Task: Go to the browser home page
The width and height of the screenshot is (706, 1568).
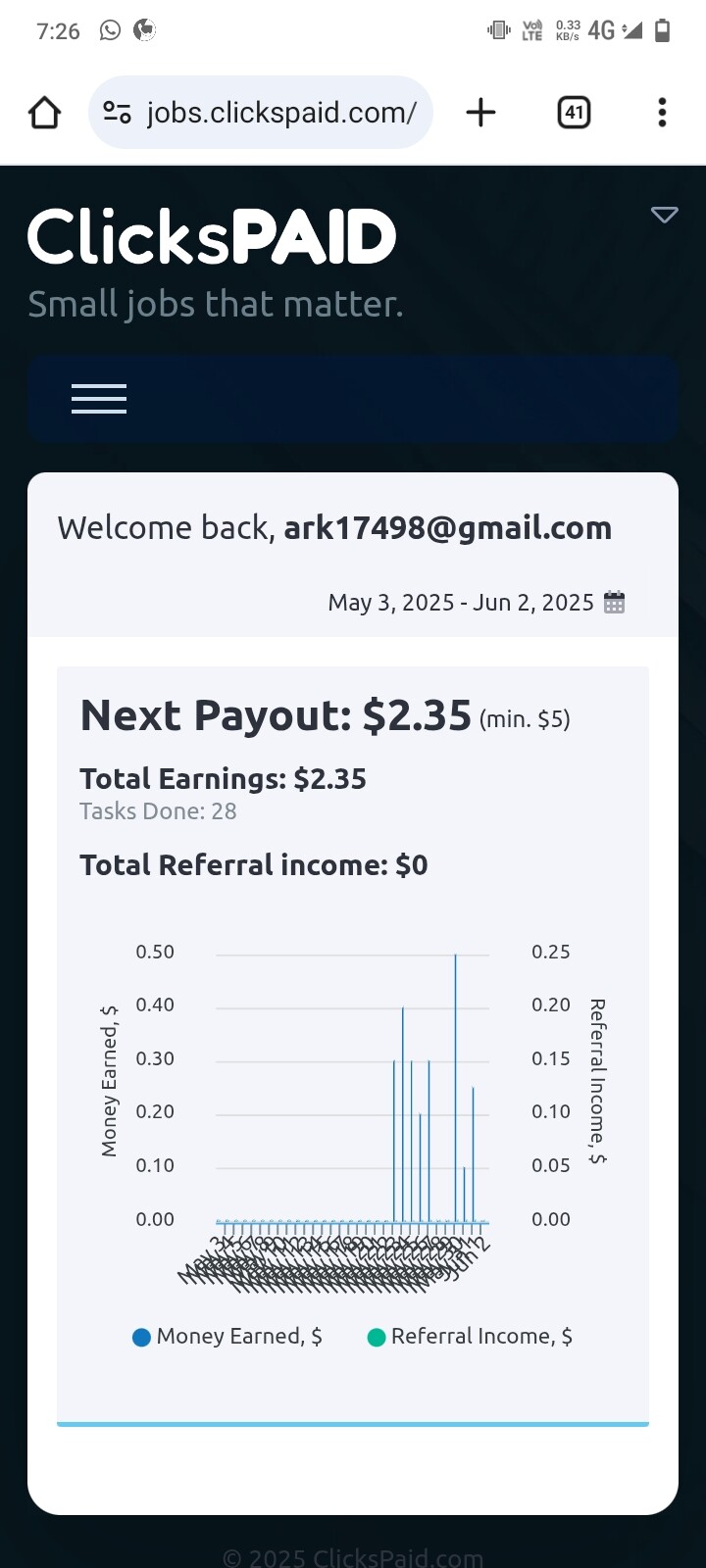Action: pos(45,113)
